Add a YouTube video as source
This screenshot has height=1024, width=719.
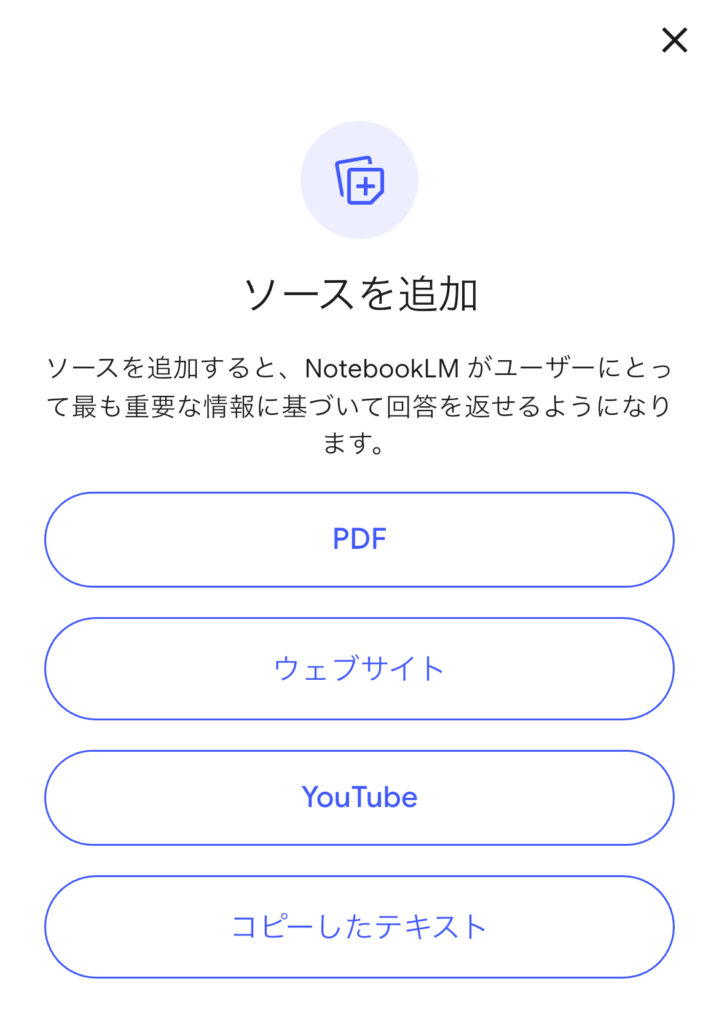pos(359,797)
